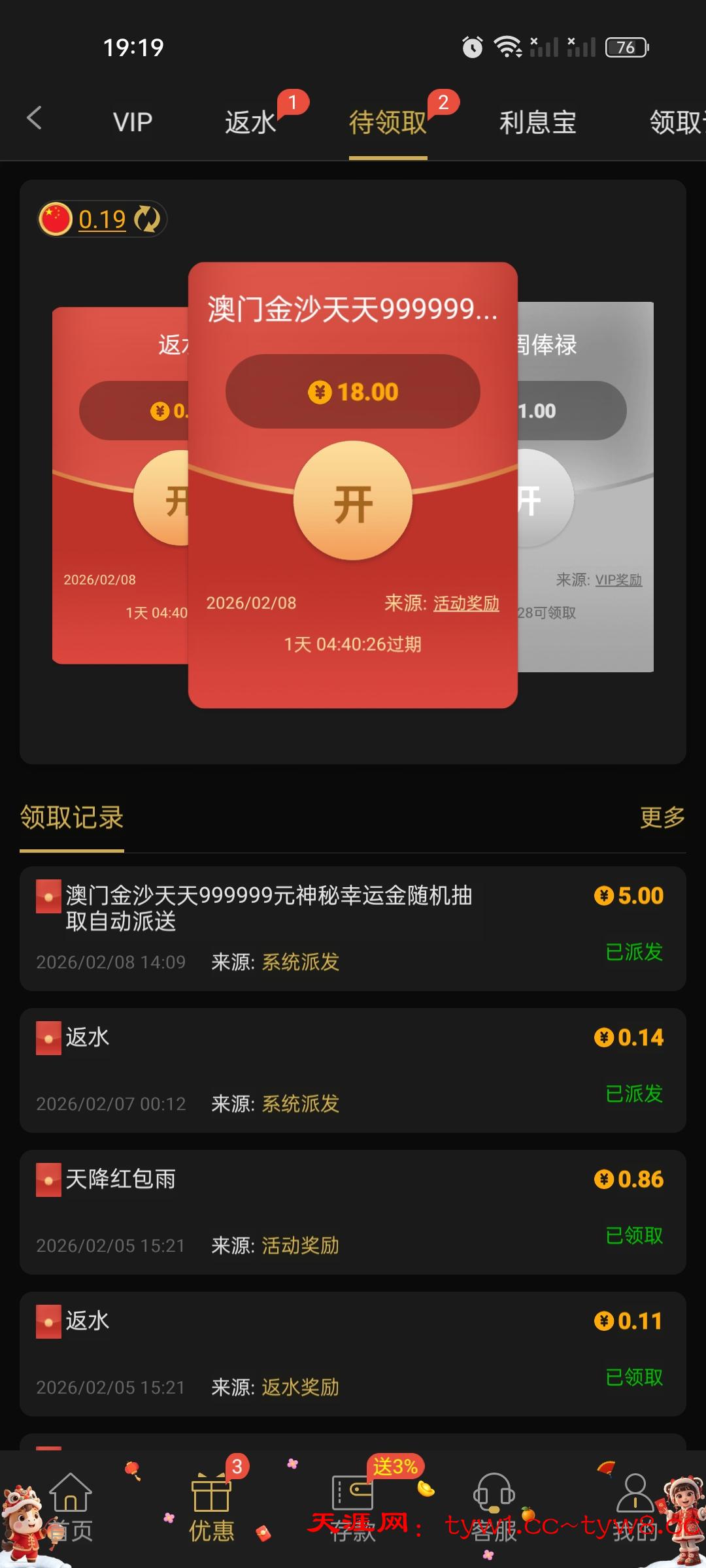The image size is (706, 1568).
Task: Tap the 优惠 gift icon with badge 3
Action: pos(212,1496)
